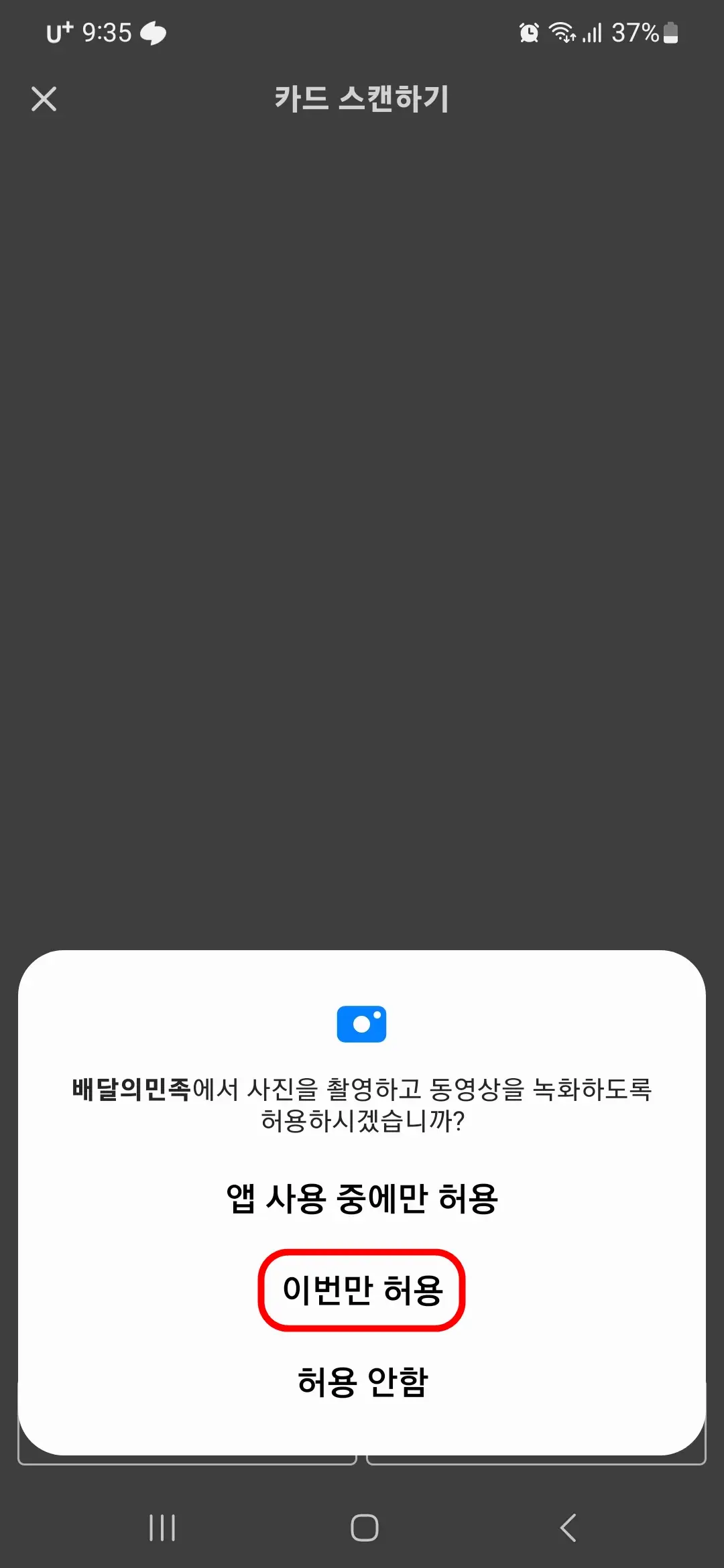Tap the Home button in the navigation bar

point(362,1528)
